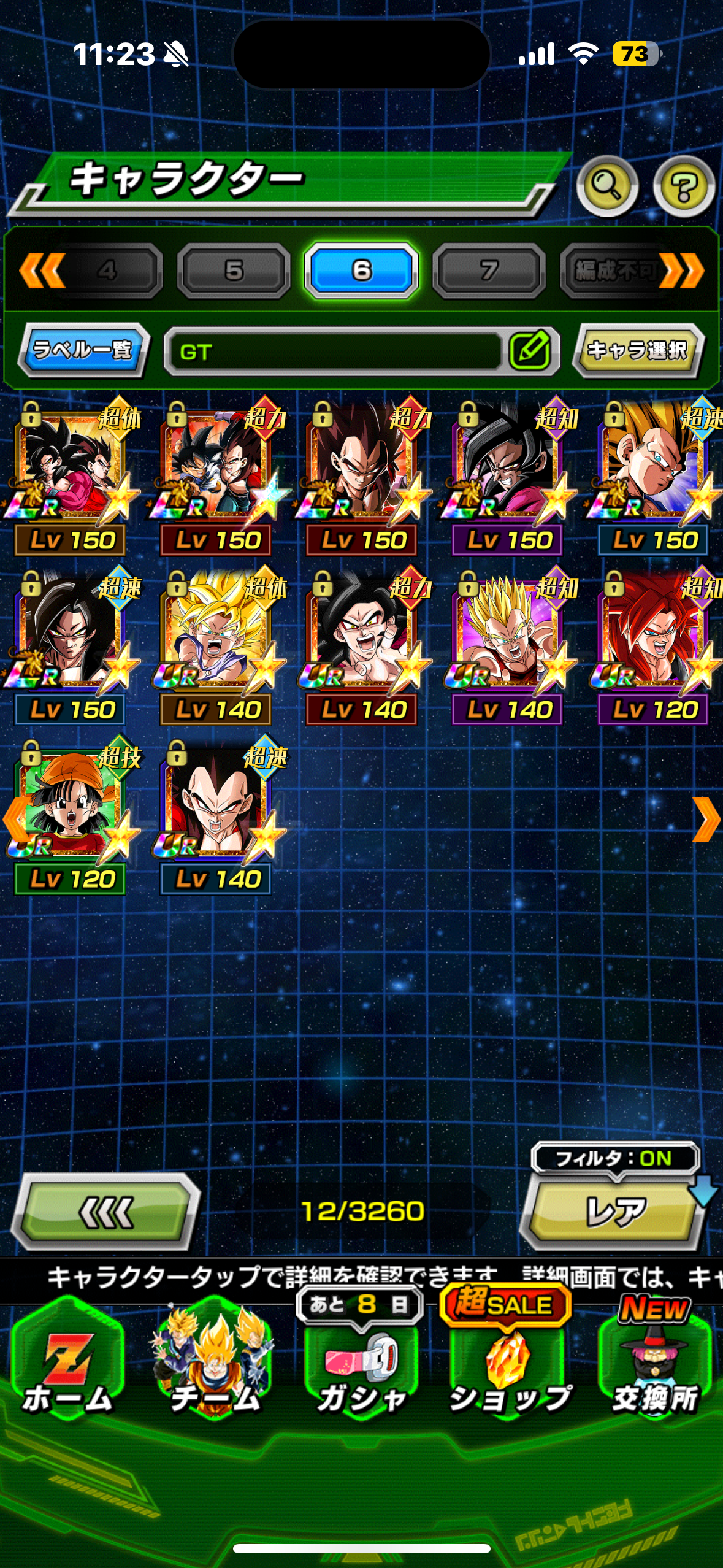723x1568 pixels.
Task: Change the レア sort order
Action: [x=616, y=1212]
